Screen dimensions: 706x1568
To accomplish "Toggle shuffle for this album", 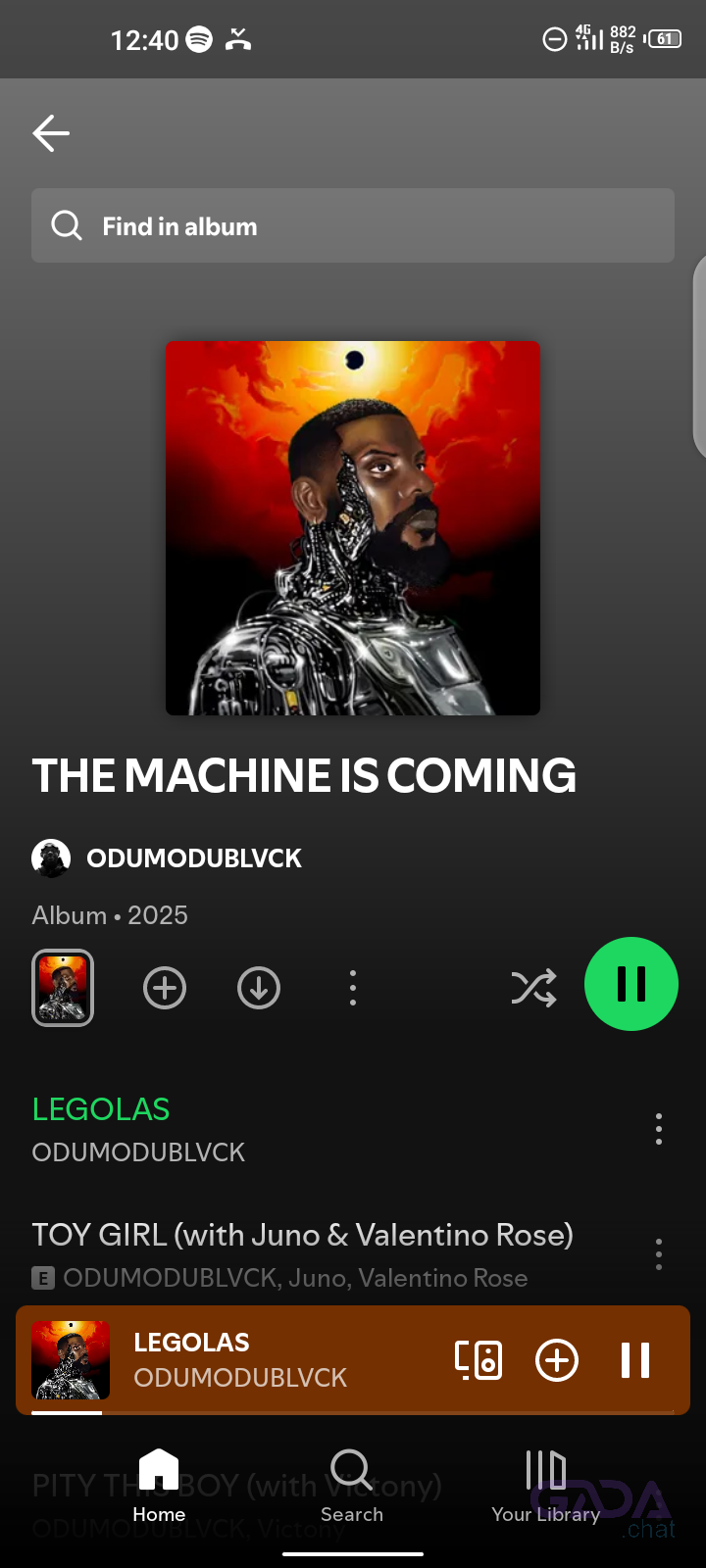I will pyautogui.click(x=533, y=988).
